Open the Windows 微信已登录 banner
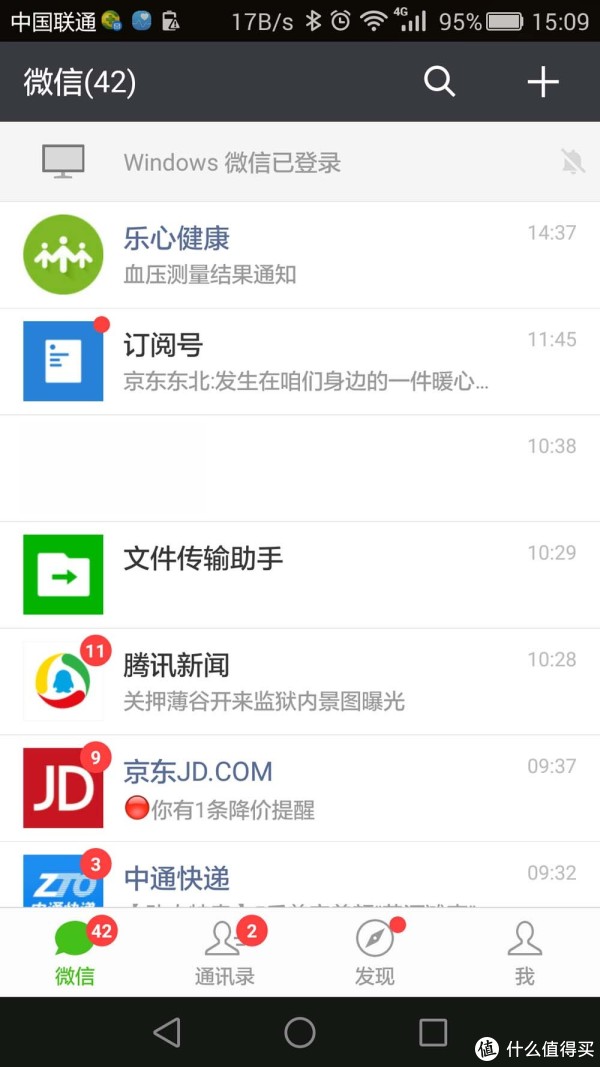The image size is (600, 1067). 300,162
